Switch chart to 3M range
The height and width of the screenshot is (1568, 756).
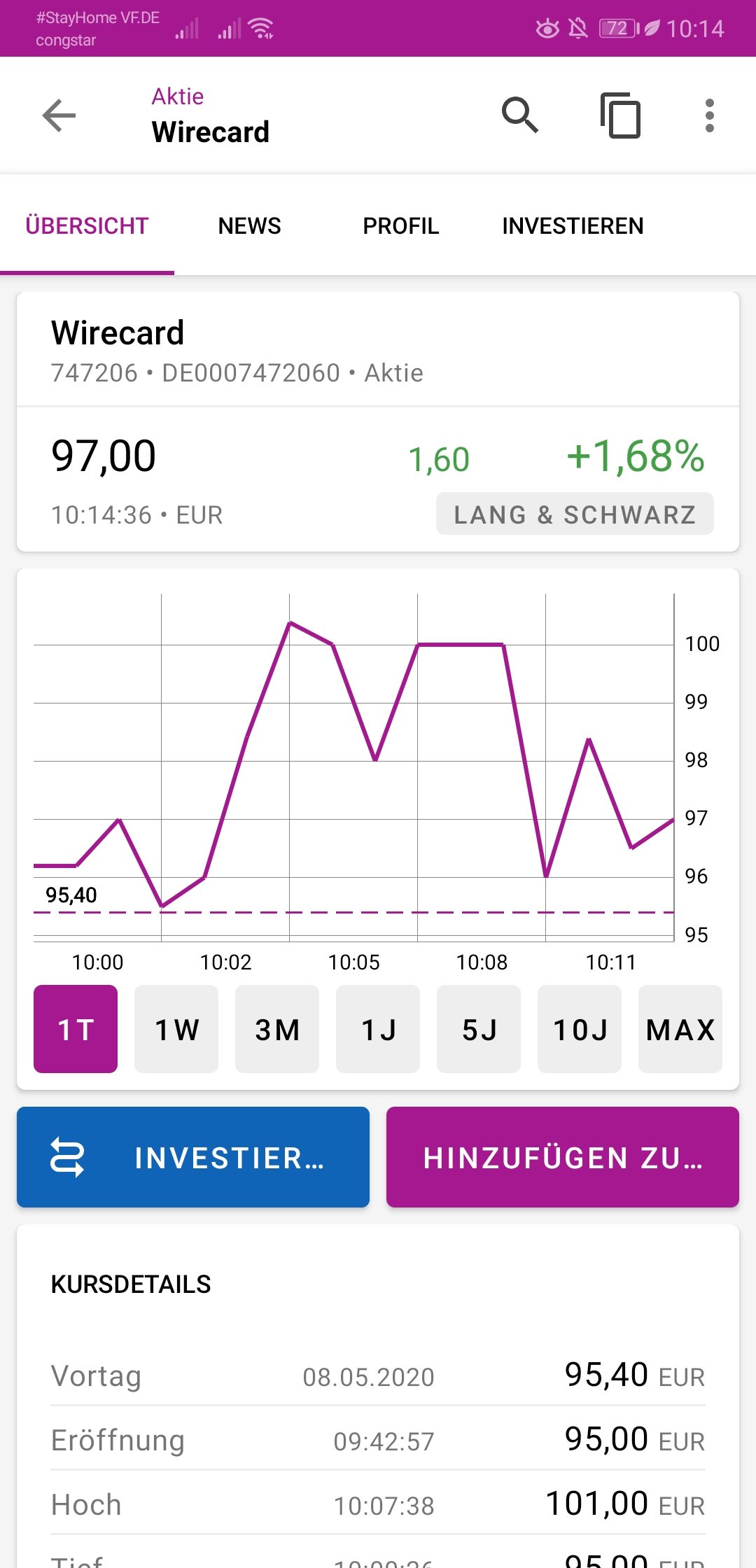[277, 1029]
